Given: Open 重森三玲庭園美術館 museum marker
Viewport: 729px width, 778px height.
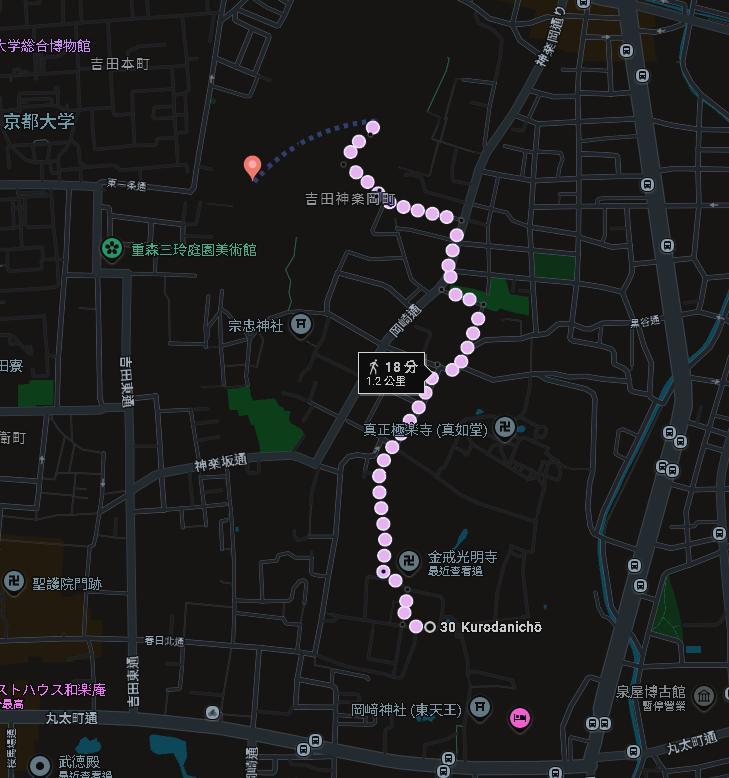Looking at the screenshot, I should tap(112, 247).
